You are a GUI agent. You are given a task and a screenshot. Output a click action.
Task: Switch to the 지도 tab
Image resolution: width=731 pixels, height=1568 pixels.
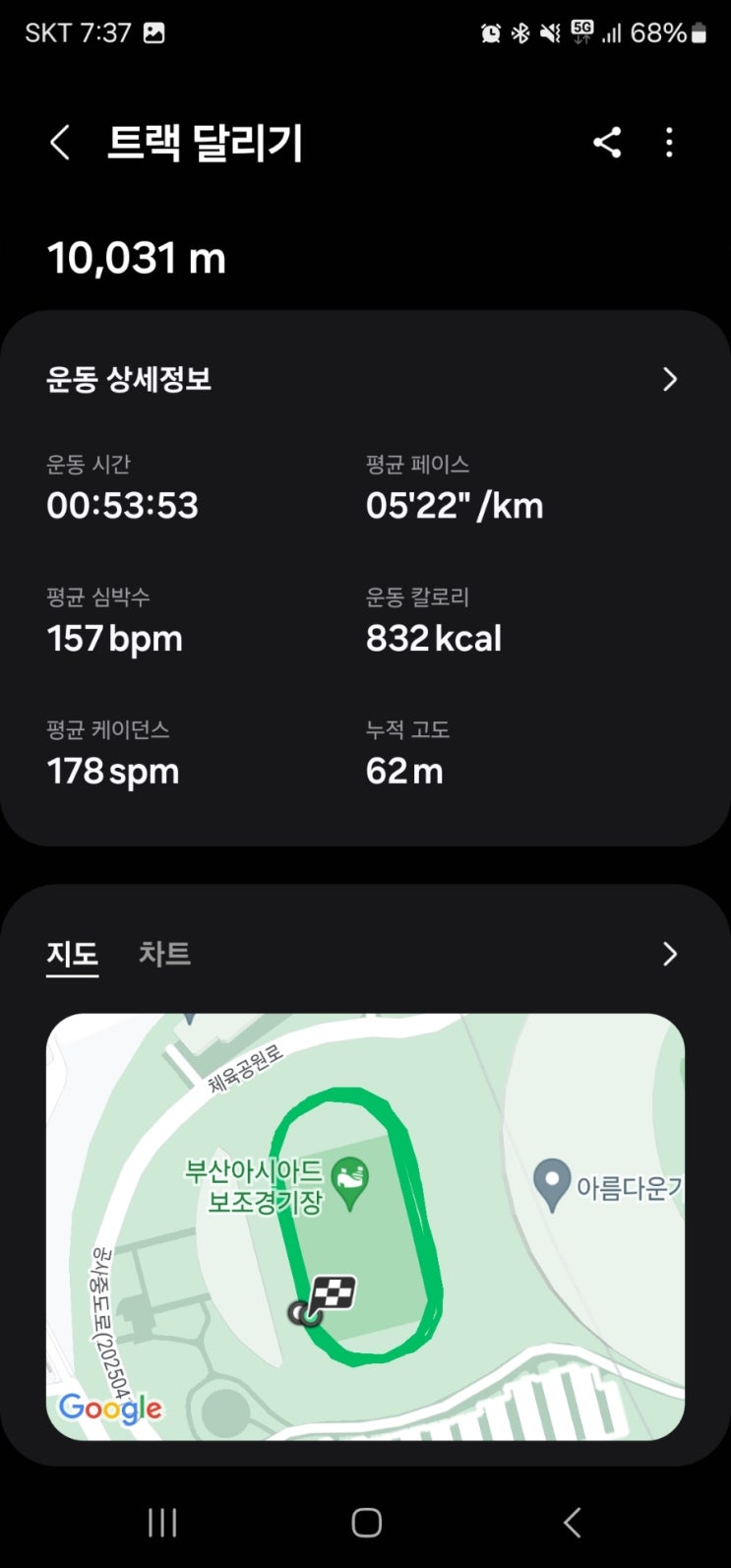point(73,954)
